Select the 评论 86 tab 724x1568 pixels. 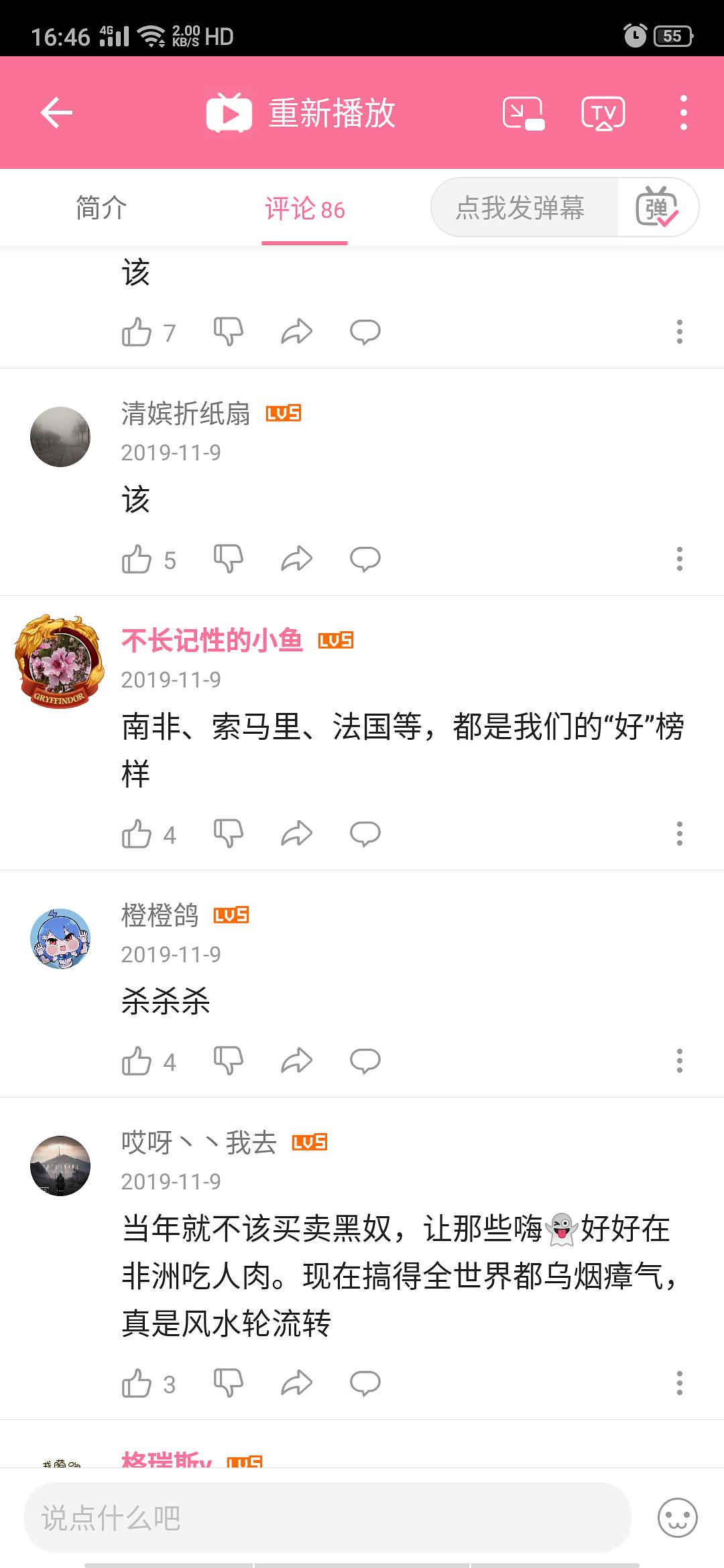pyautogui.click(x=304, y=209)
